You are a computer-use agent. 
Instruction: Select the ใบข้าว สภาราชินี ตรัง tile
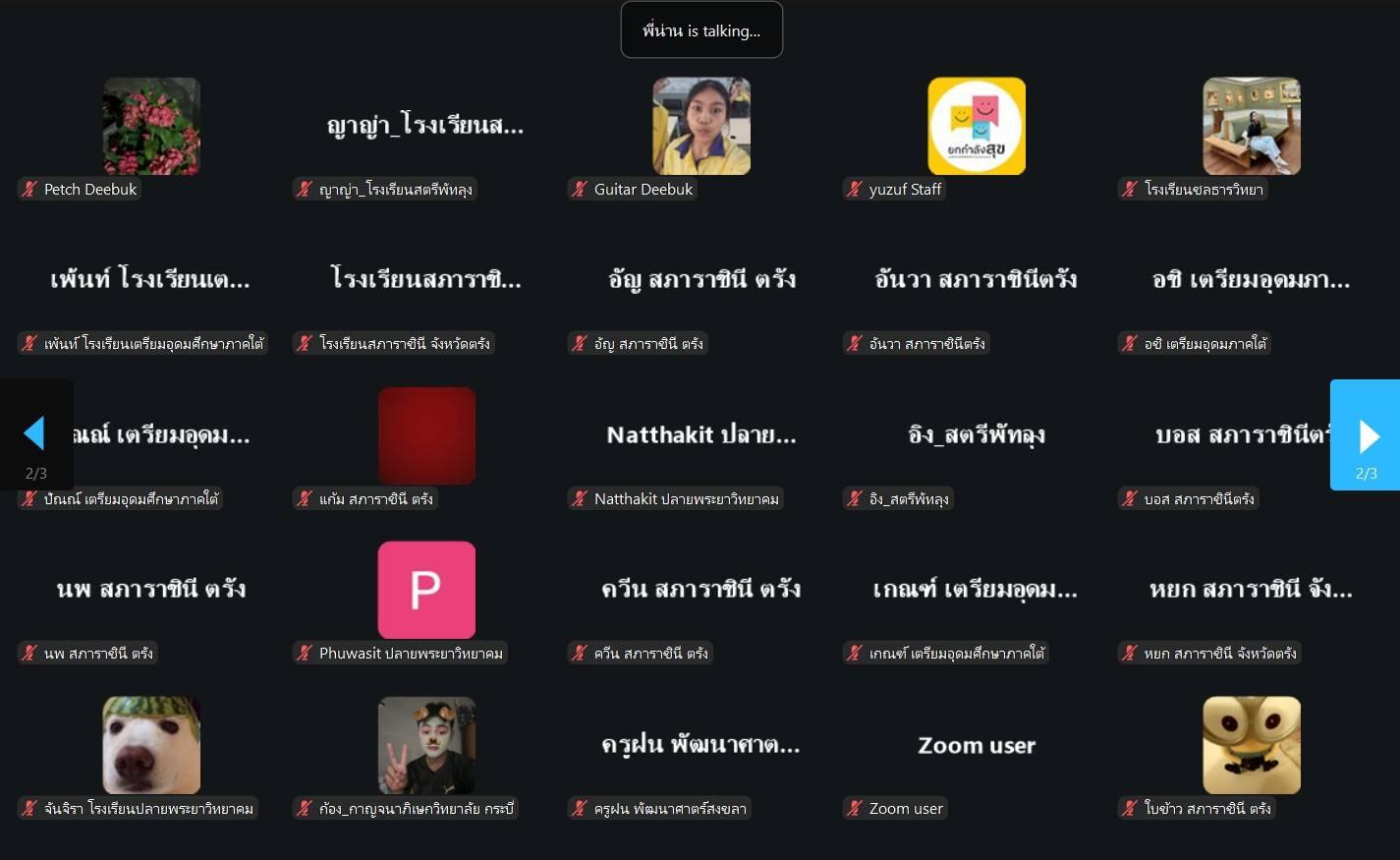pos(1252,745)
